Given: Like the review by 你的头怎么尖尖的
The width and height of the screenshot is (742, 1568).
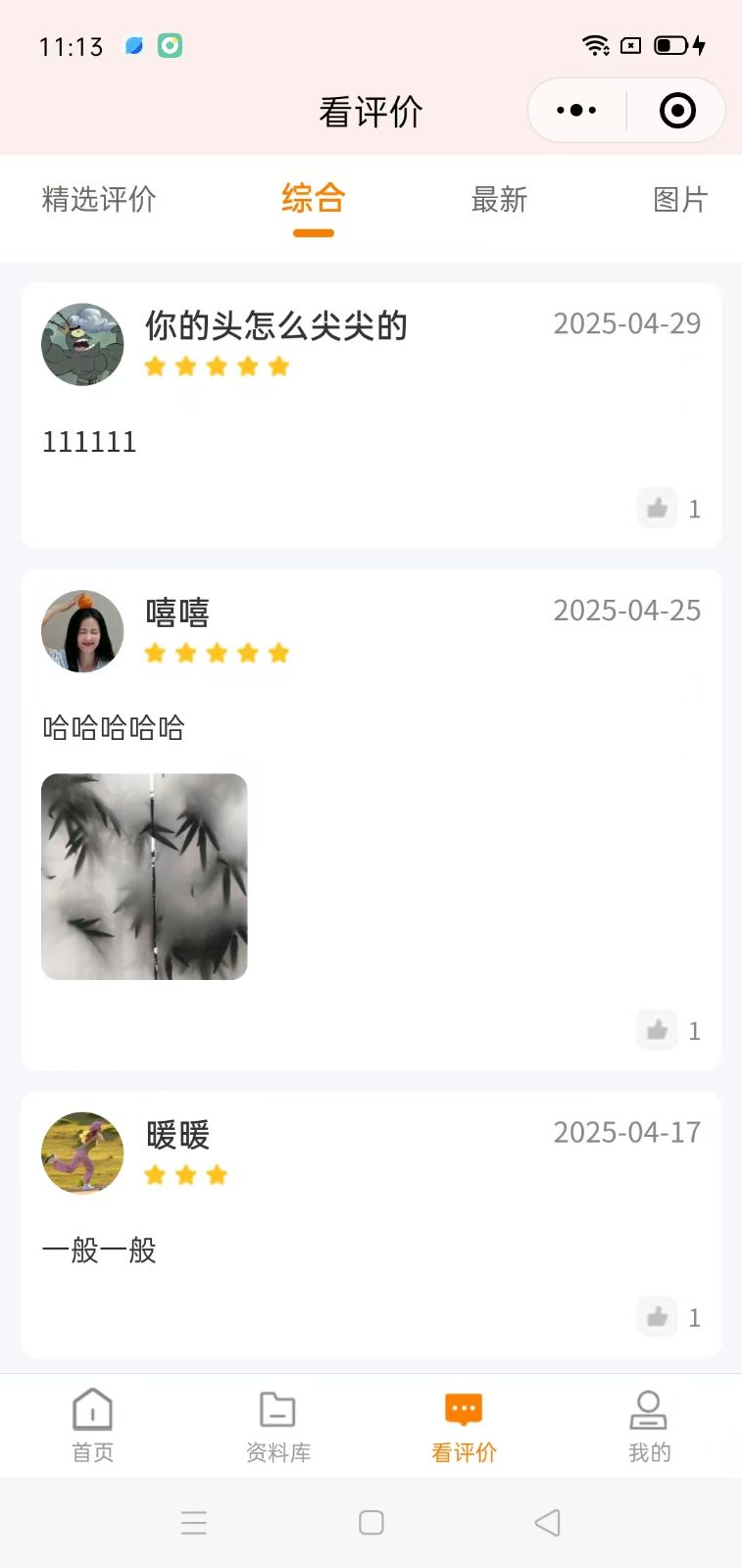Looking at the screenshot, I should (657, 508).
